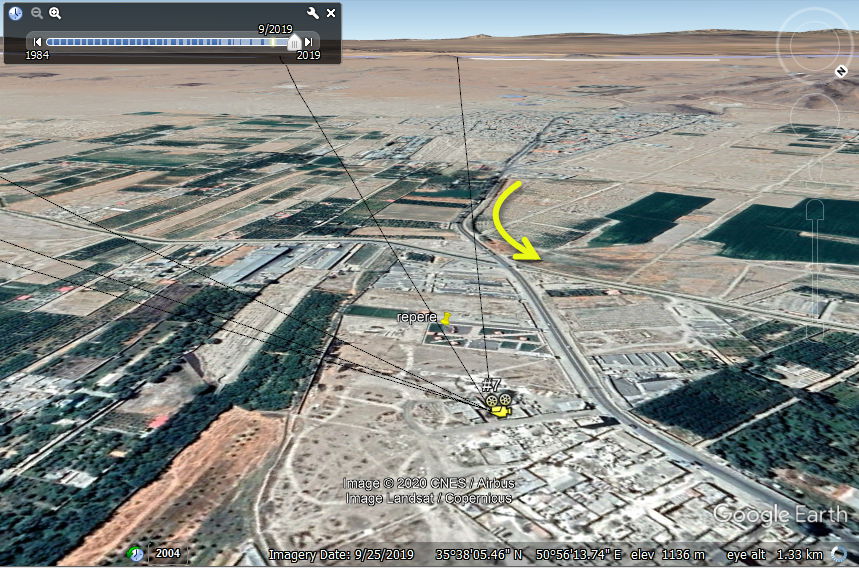Tap the time slider handle at 9/2019

(x=294, y=42)
